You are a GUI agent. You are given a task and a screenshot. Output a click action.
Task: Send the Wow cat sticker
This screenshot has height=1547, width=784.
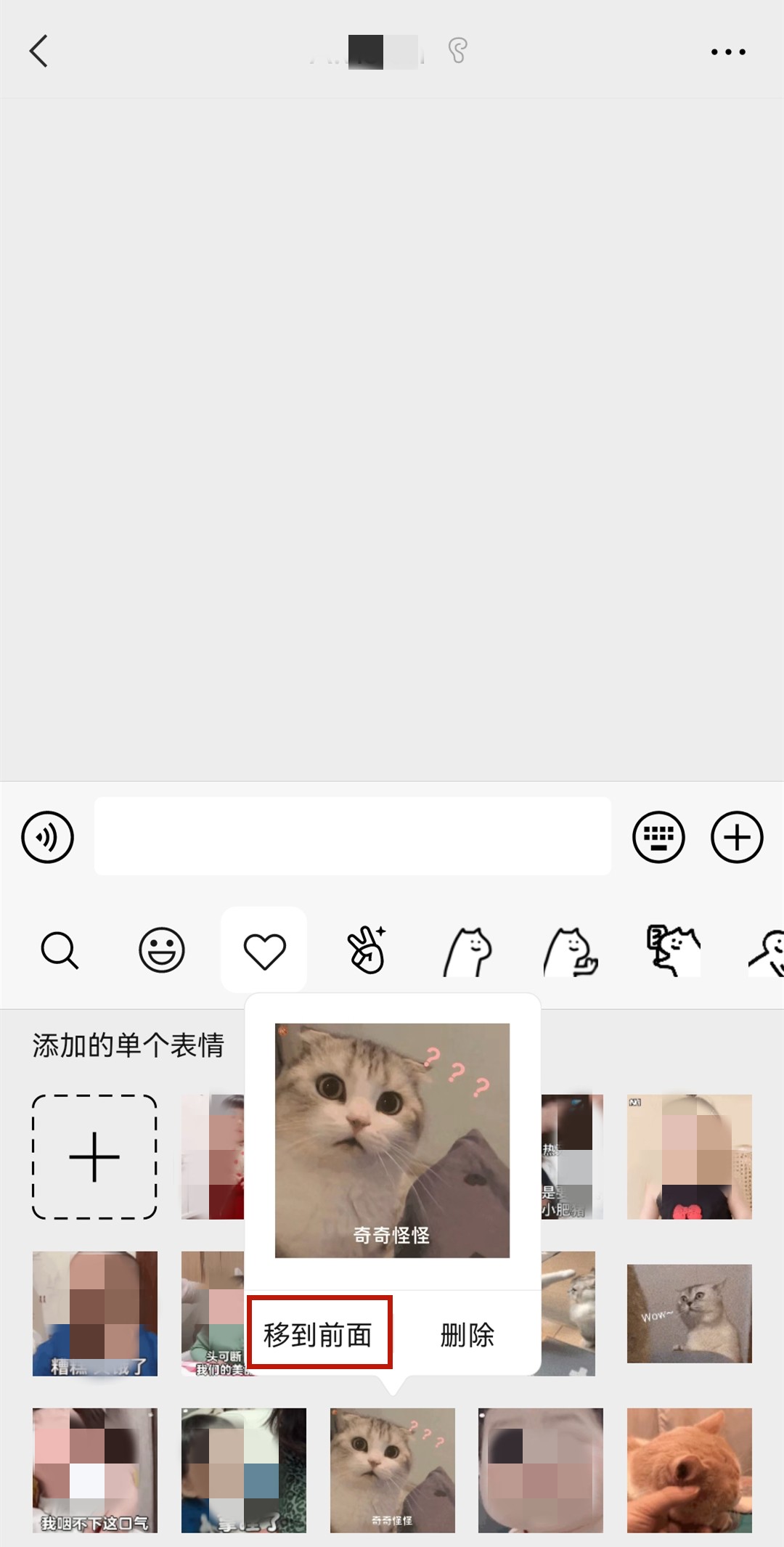click(x=689, y=1313)
